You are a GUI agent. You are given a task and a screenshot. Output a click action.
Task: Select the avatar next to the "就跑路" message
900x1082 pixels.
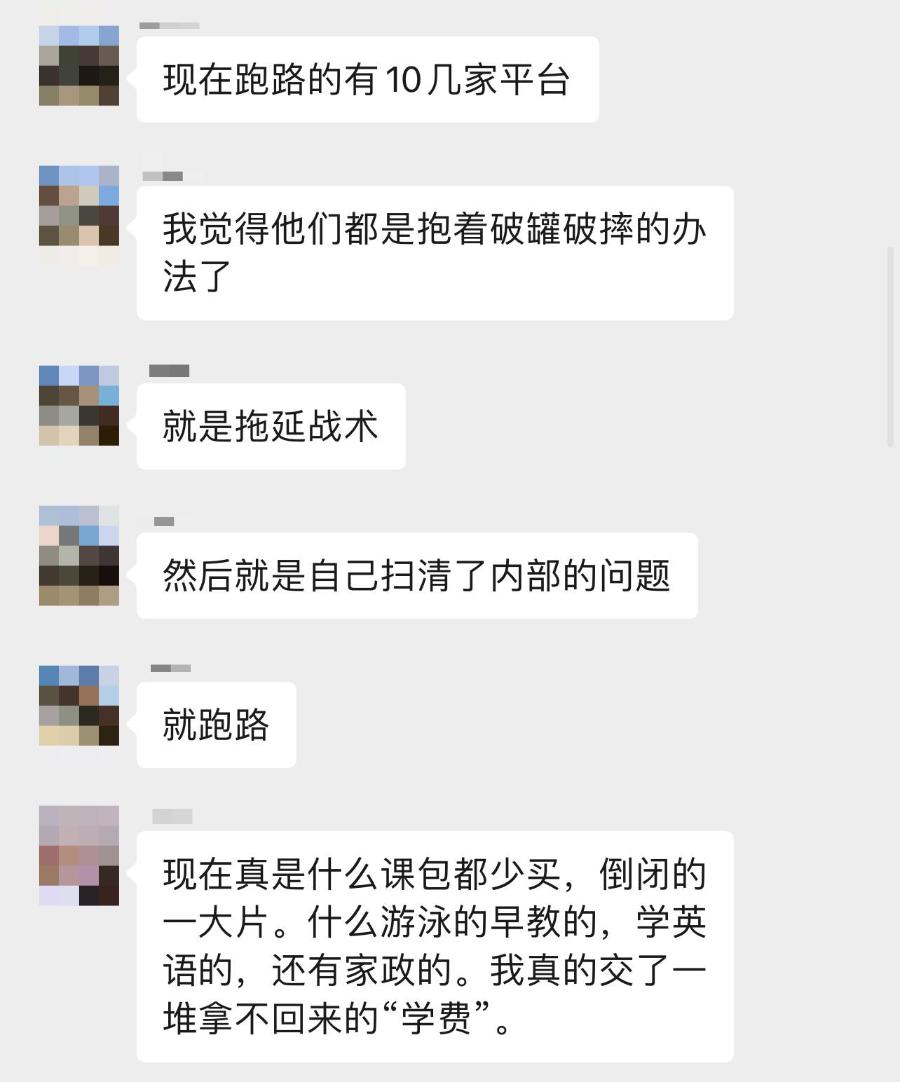(x=78, y=706)
